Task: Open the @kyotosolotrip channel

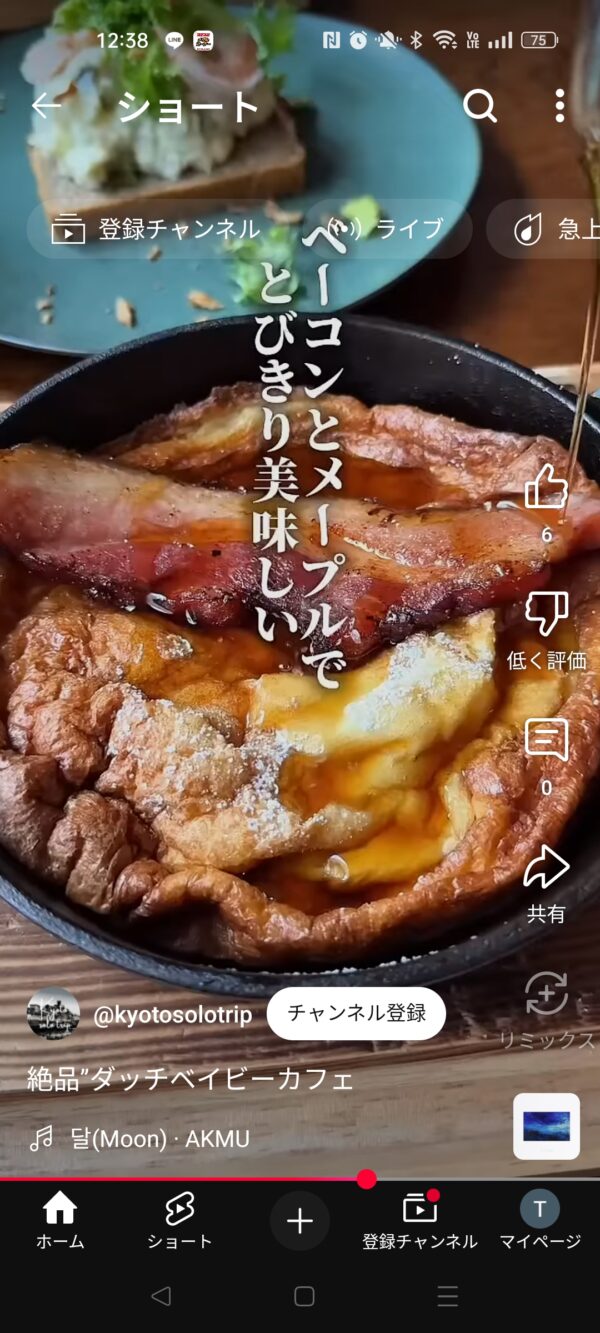Action: (172, 1015)
